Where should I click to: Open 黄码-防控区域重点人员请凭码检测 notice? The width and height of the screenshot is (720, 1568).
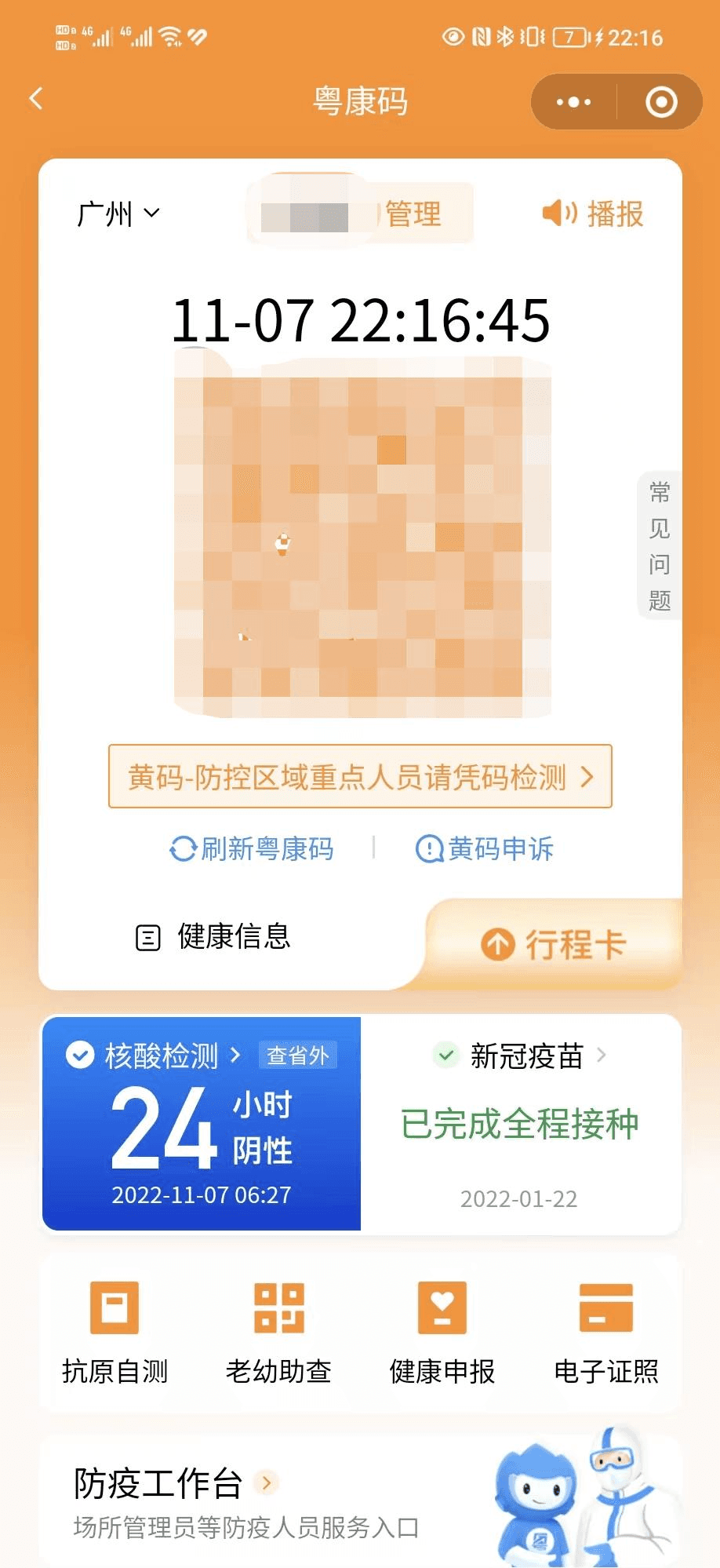[x=360, y=777]
